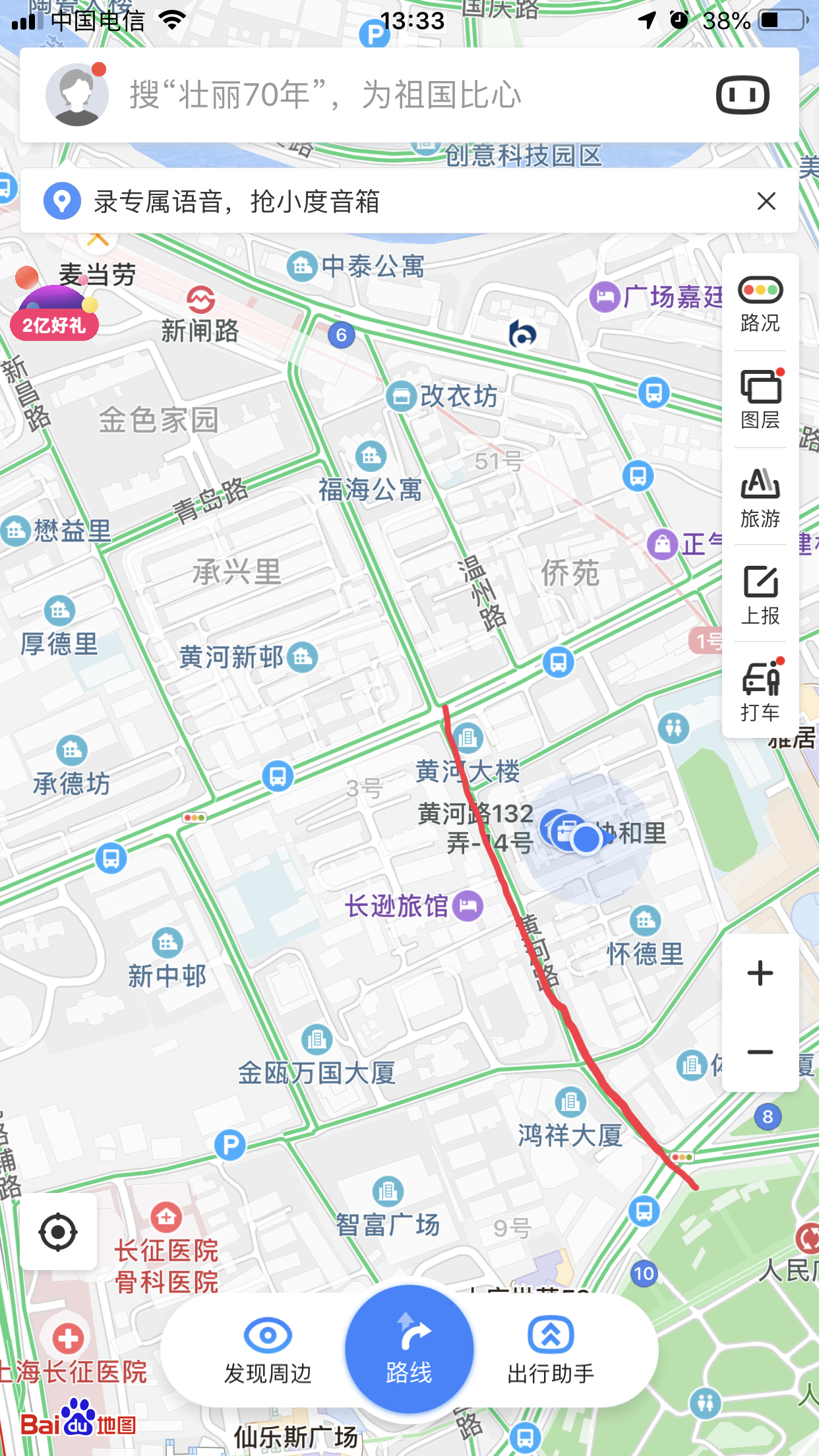
Task: Switch to 出行助手 tab
Action: click(551, 1349)
